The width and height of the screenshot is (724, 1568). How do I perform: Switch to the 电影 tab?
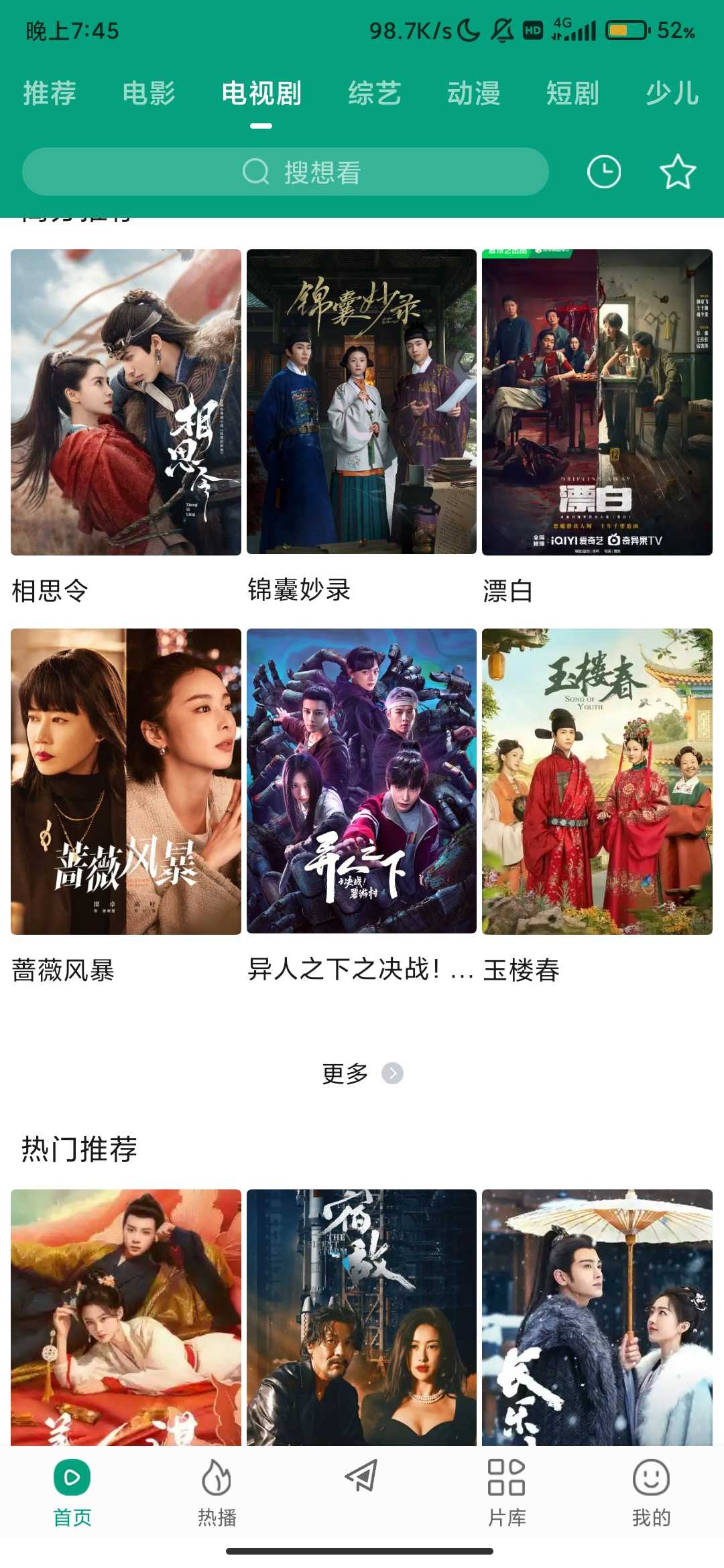(149, 93)
